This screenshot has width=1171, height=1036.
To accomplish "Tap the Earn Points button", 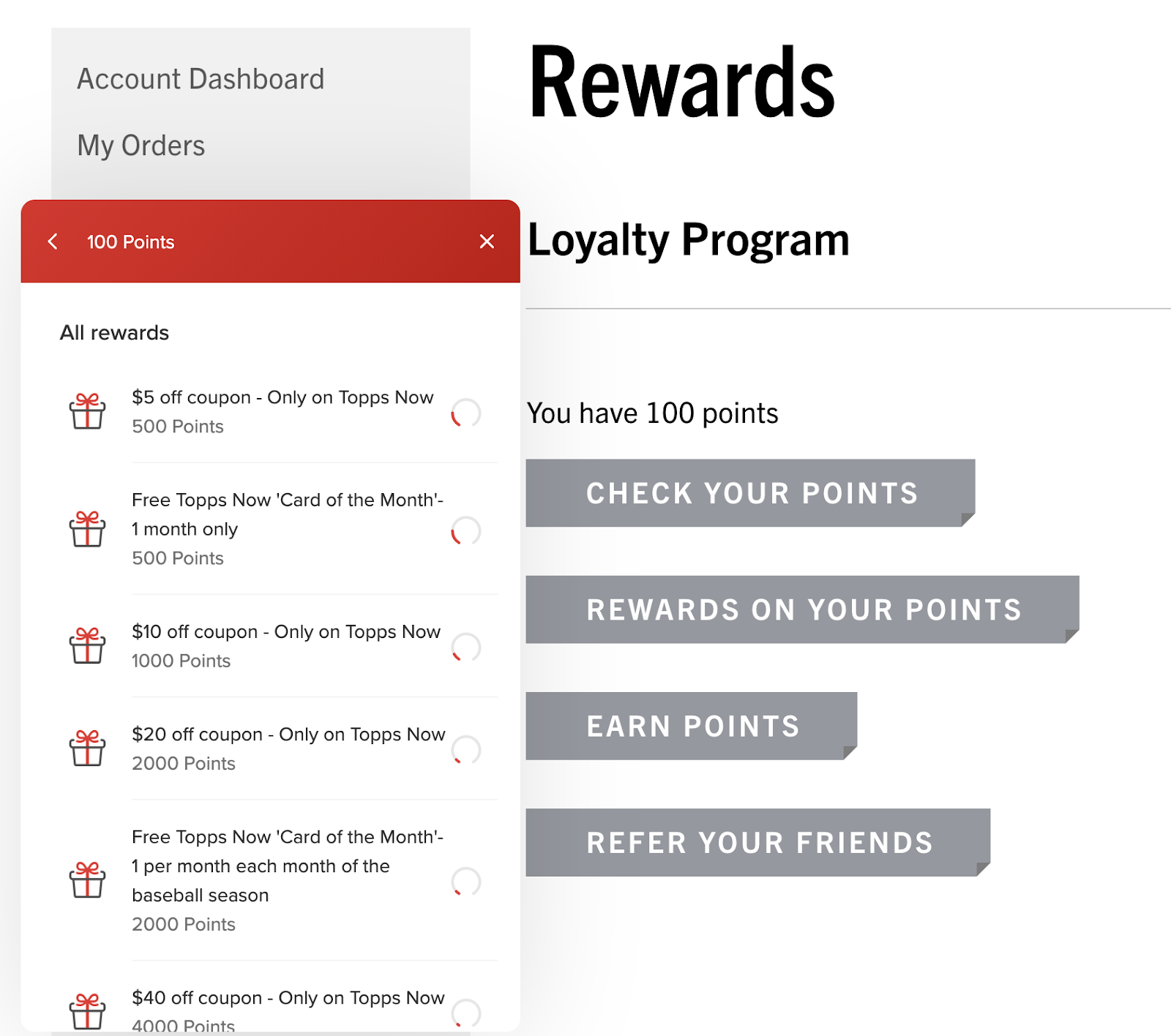I will coord(692,726).
